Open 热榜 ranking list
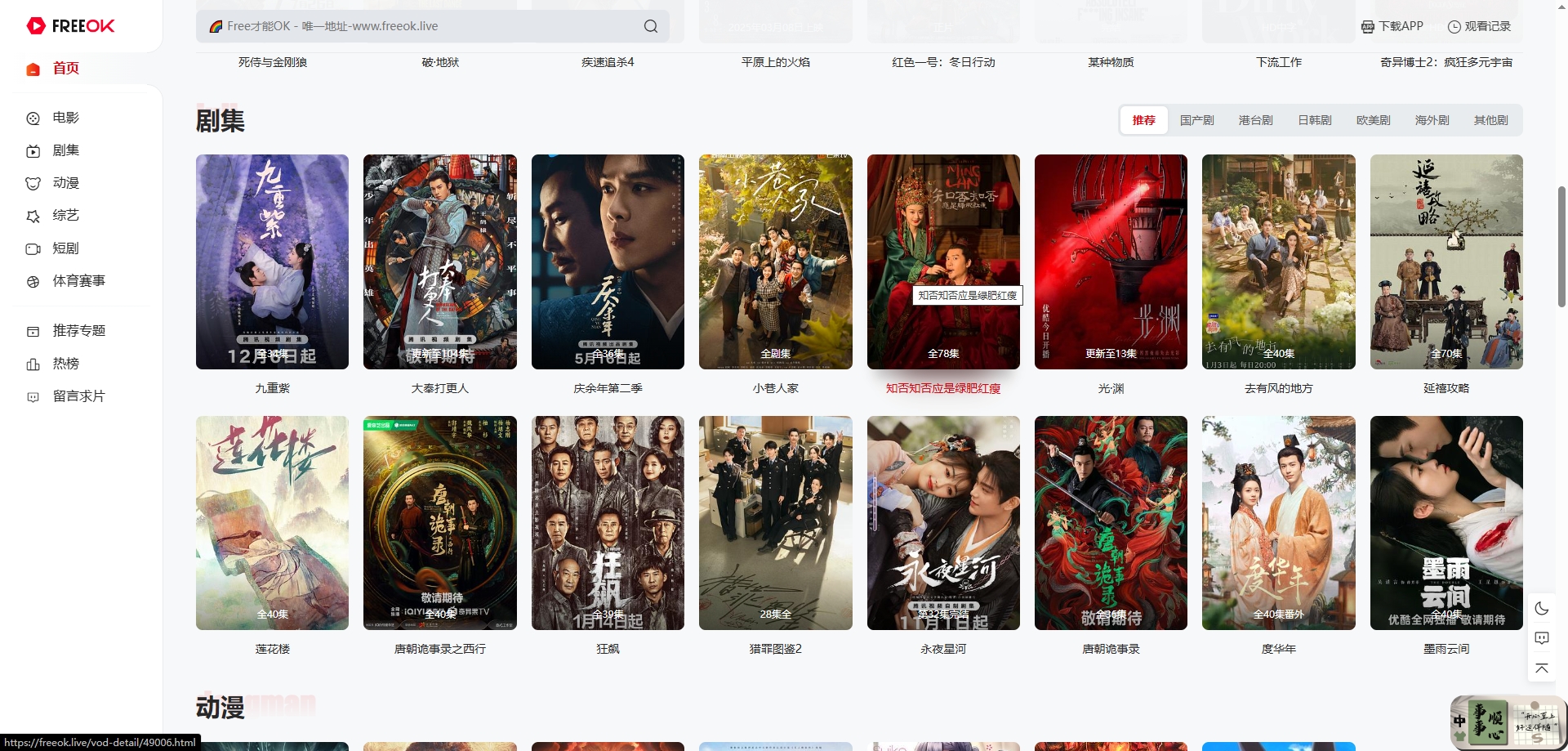The image size is (1568, 751). click(66, 364)
